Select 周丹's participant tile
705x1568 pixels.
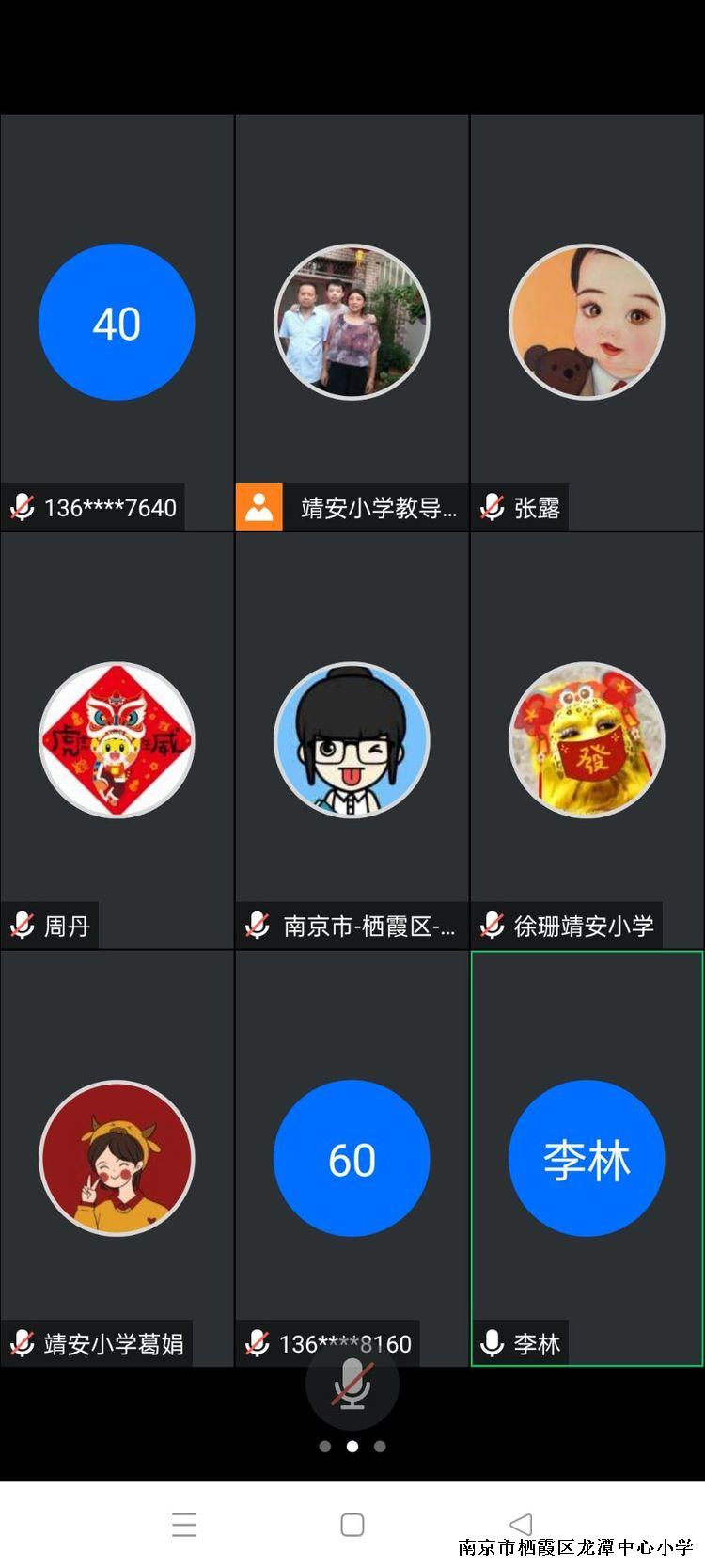pos(117,740)
